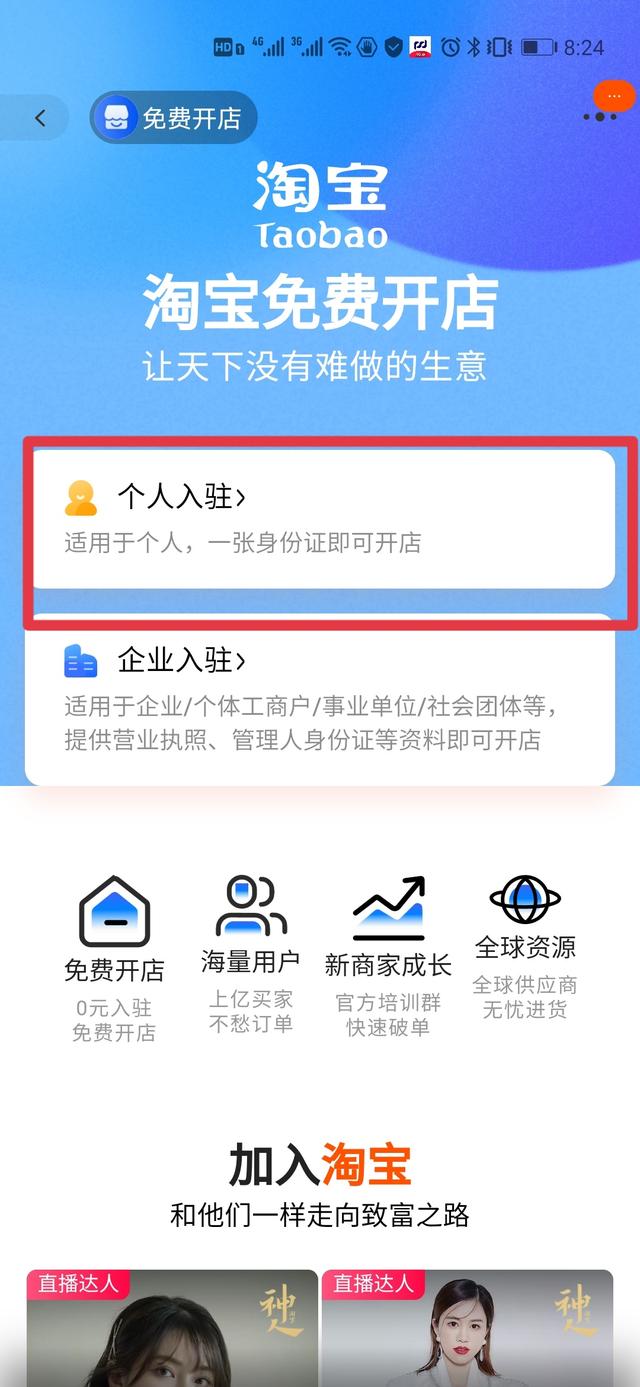This screenshot has height=1387, width=640.
Task: Choose 企业入驻 for enterprise registration
Action: pyautogui.click(x=320, y=700)
